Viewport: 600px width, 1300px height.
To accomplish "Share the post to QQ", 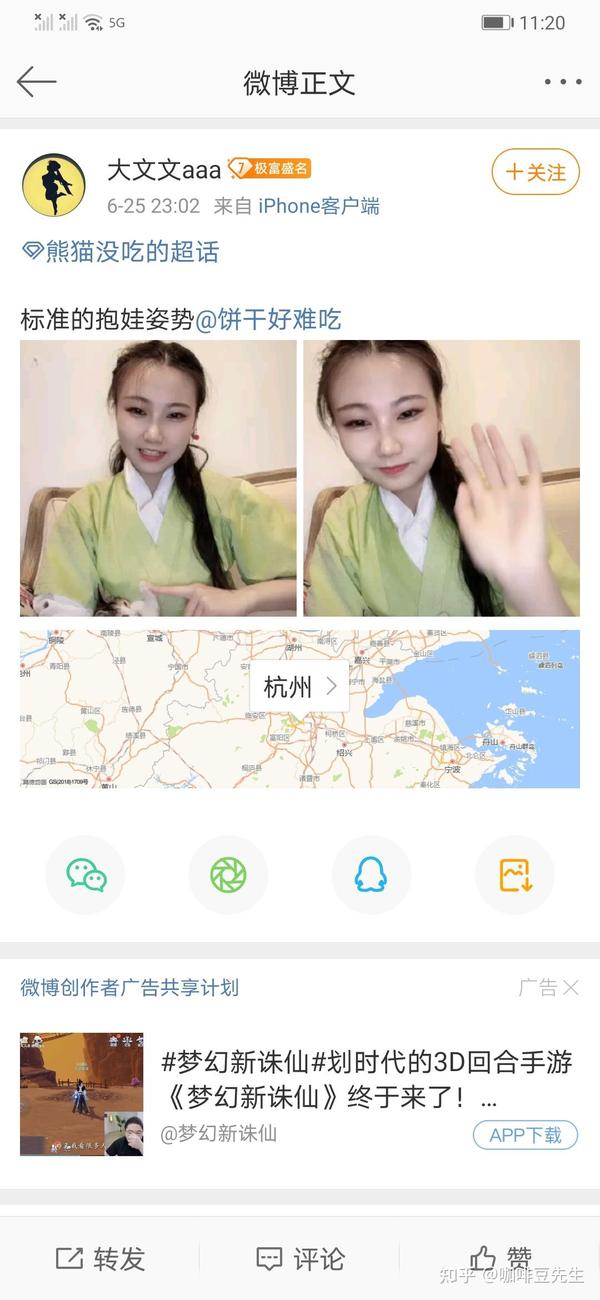I will [x=371, y=875].
